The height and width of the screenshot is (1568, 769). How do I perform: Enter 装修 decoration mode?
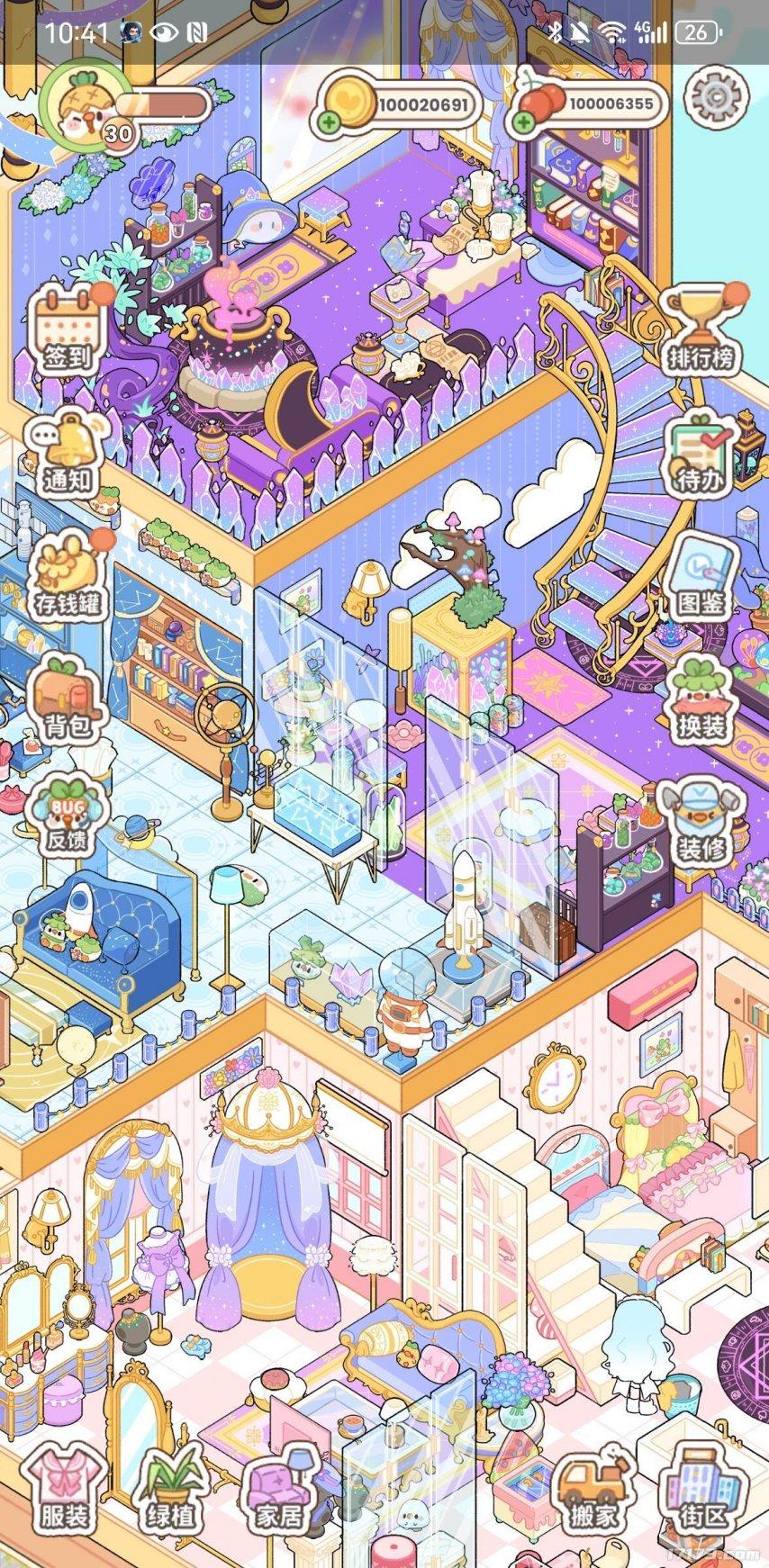[701, 820]
